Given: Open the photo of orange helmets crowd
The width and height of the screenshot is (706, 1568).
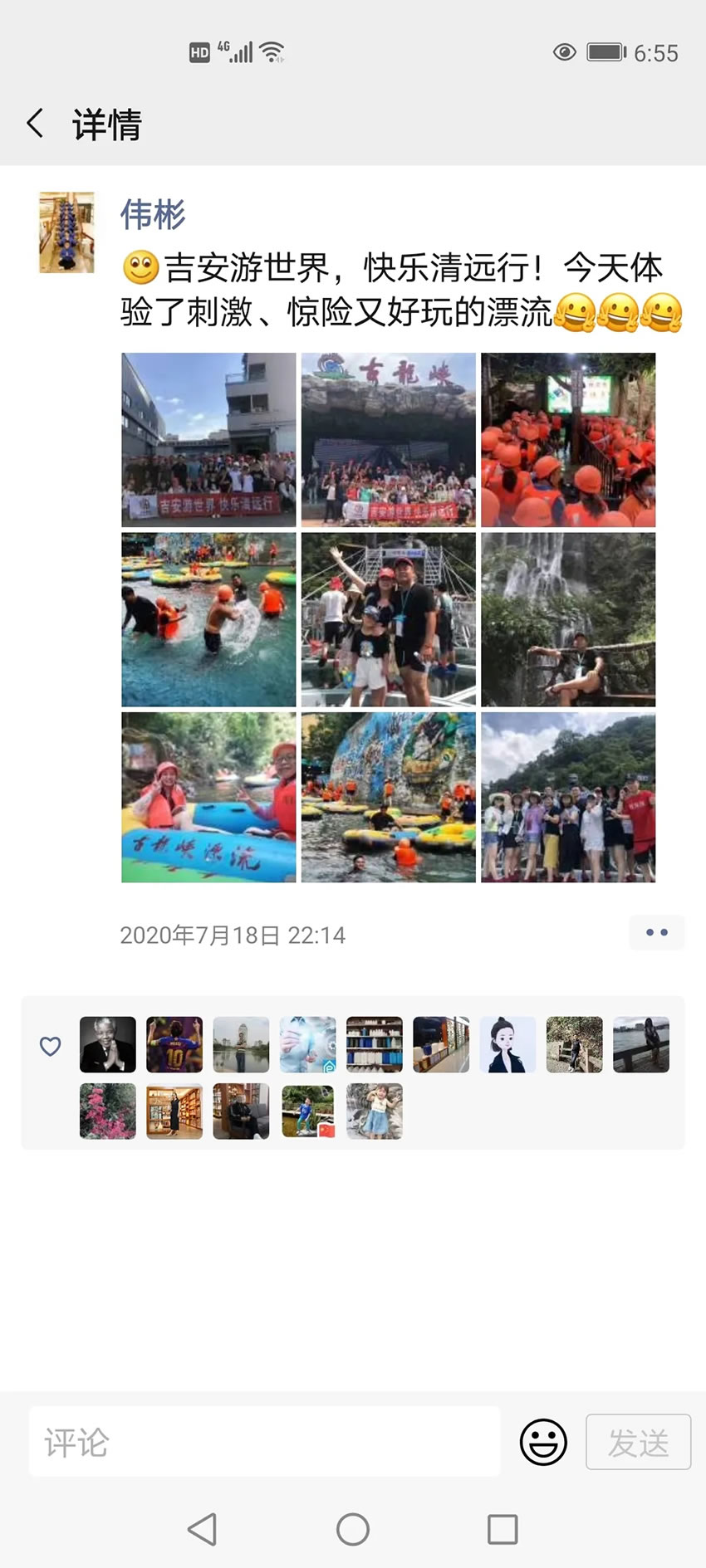Looking at the screenshot, I should (x=568, y=440).
